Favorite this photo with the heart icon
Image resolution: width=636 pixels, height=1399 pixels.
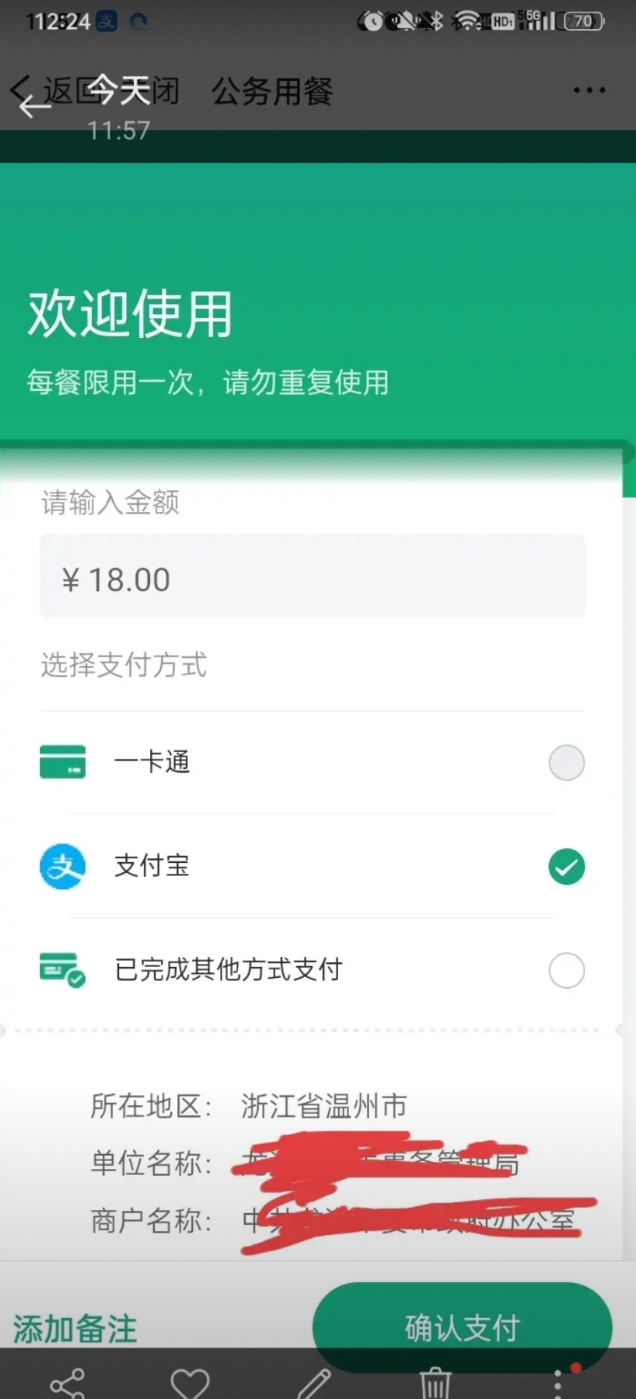[x=190, y=1383]
